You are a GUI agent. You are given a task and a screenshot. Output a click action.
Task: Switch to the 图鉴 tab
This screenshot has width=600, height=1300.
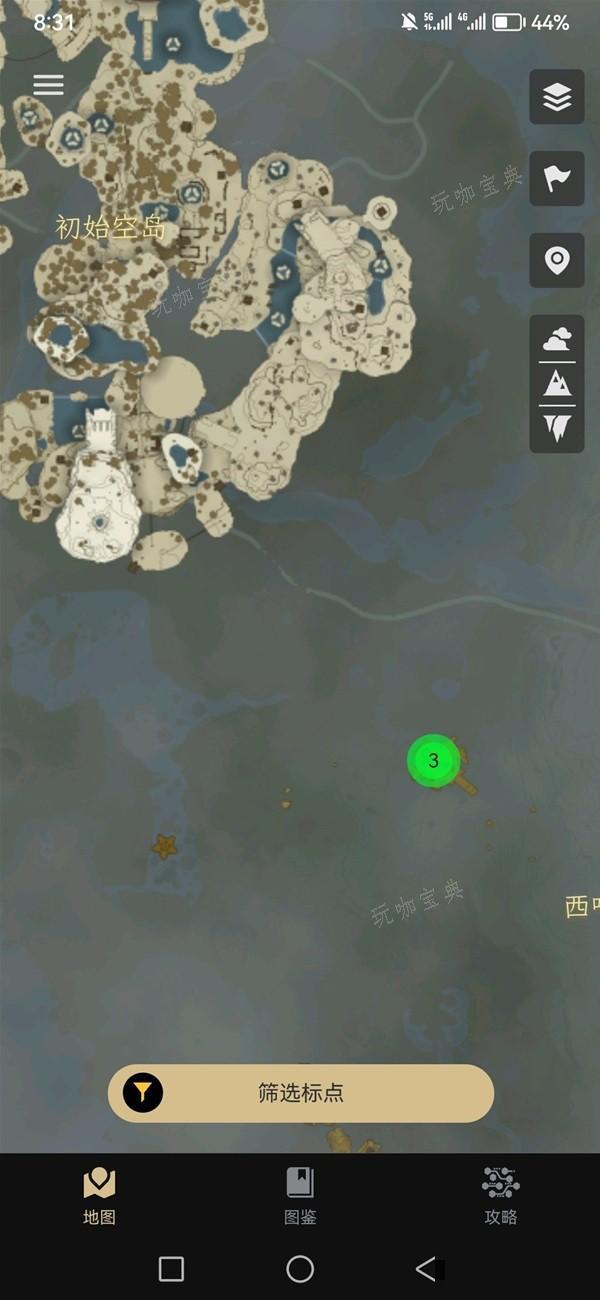tap(300, 1196)
